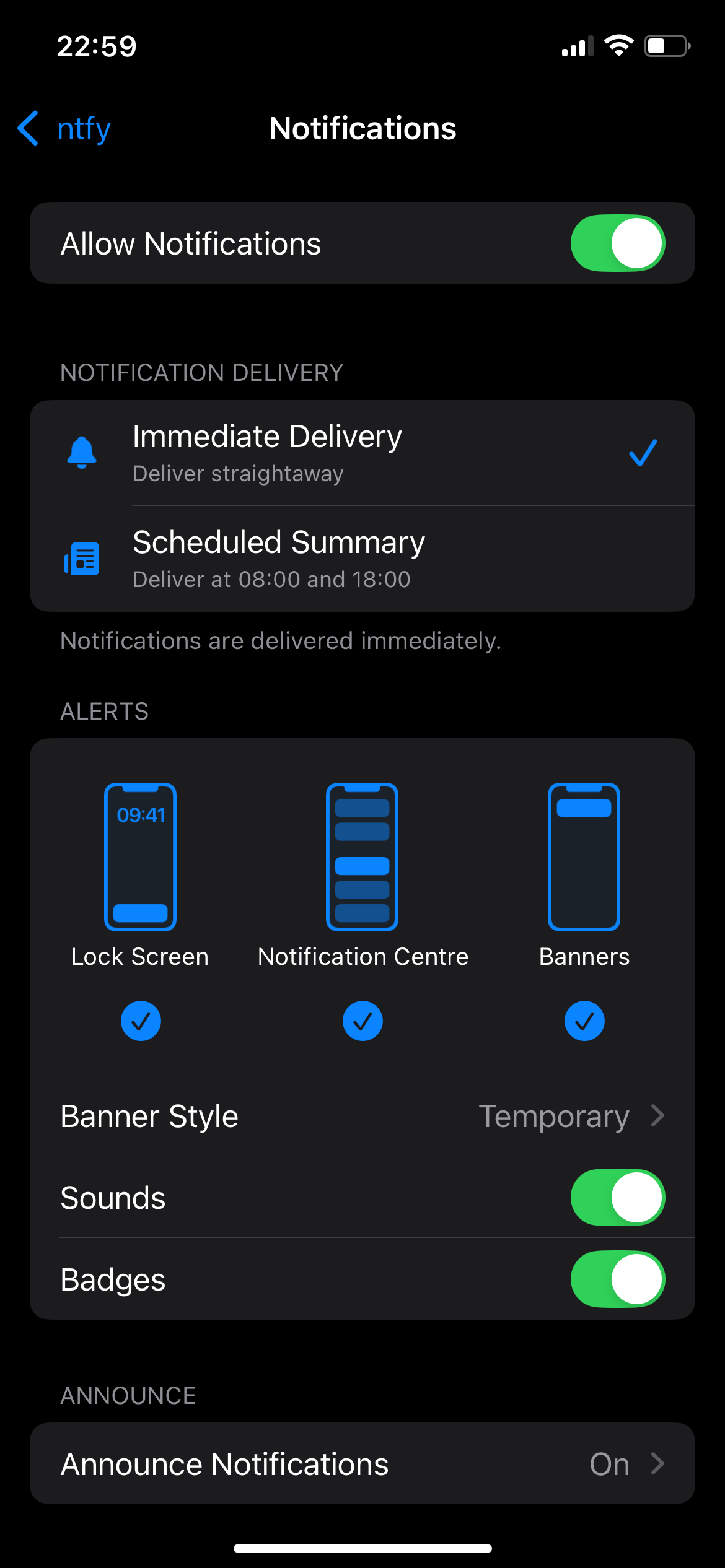The height and width of the screenshot is (1568, 725).
Task: Turn off Allow Notifications switch
Action: point(617,243)
